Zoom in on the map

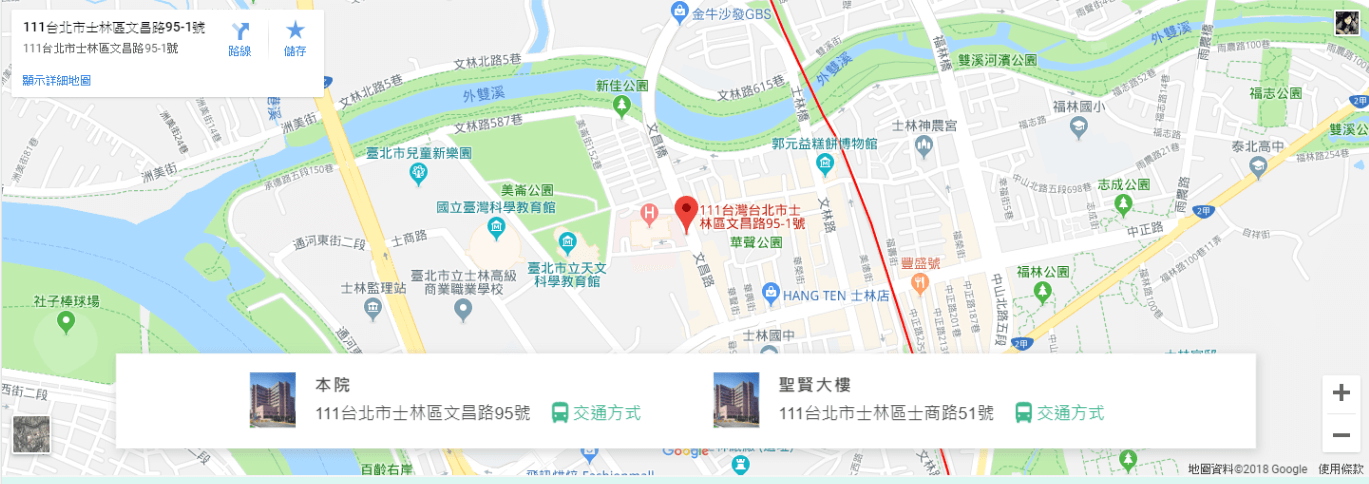pyautogui.click(x=1341, y=393)
